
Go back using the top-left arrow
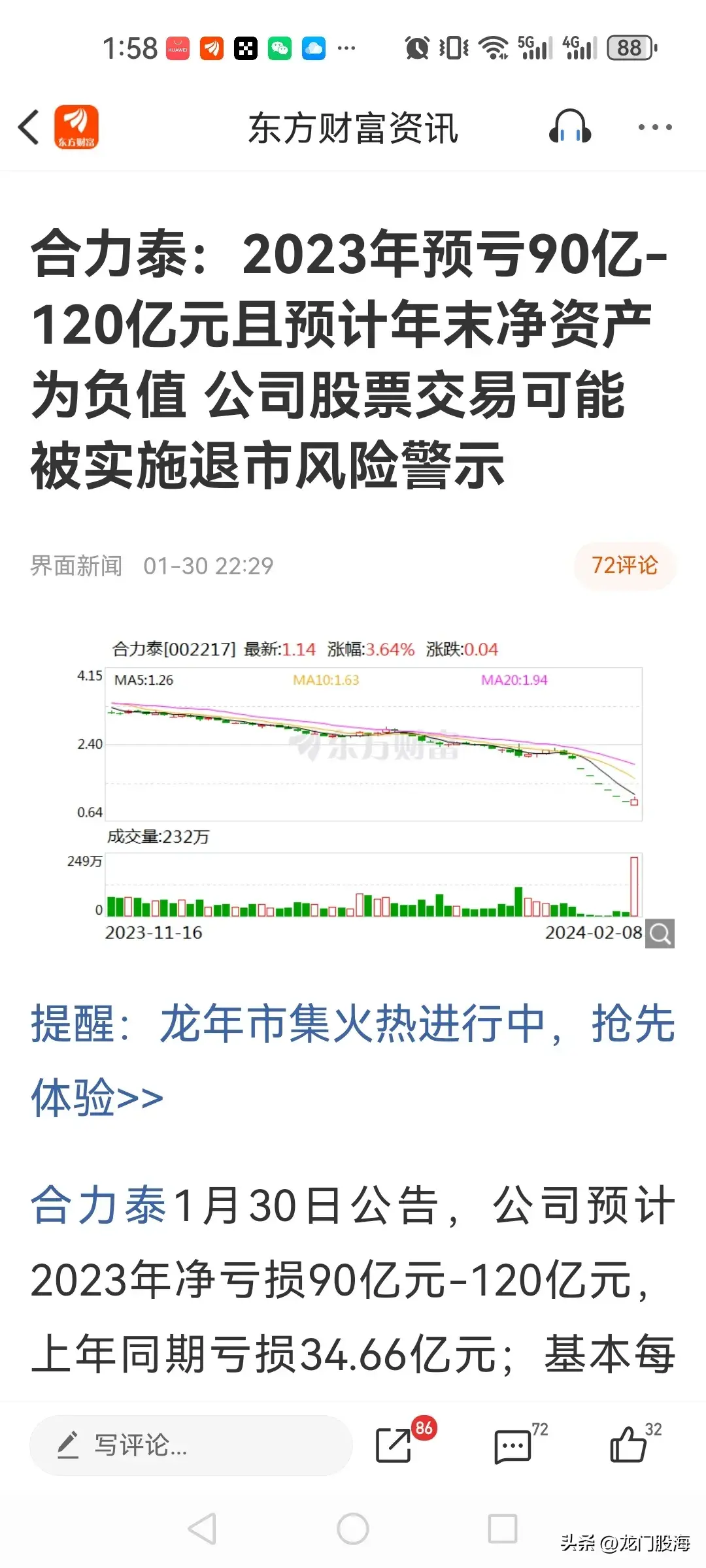pos(29,127)
